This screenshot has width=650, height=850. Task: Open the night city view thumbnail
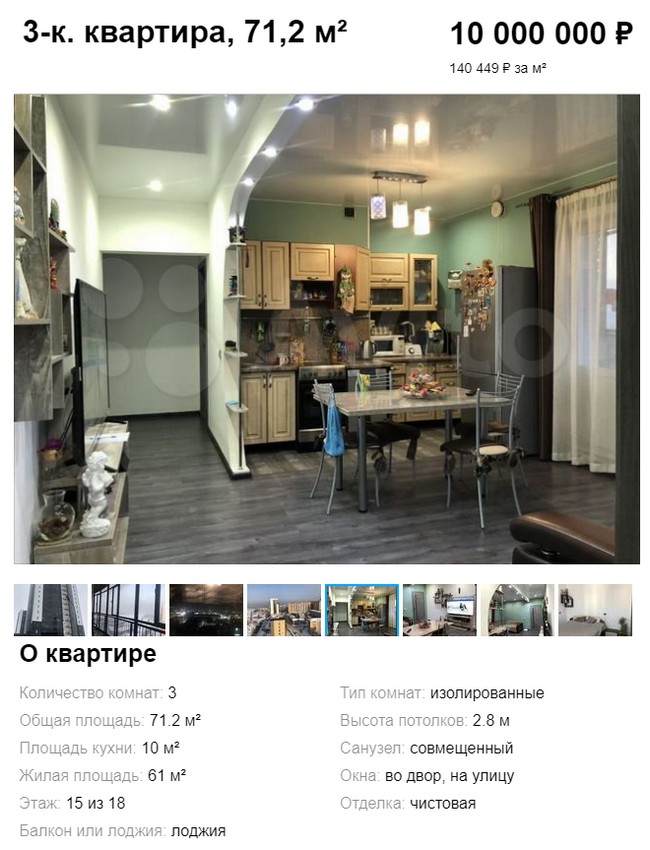(206, 610)
